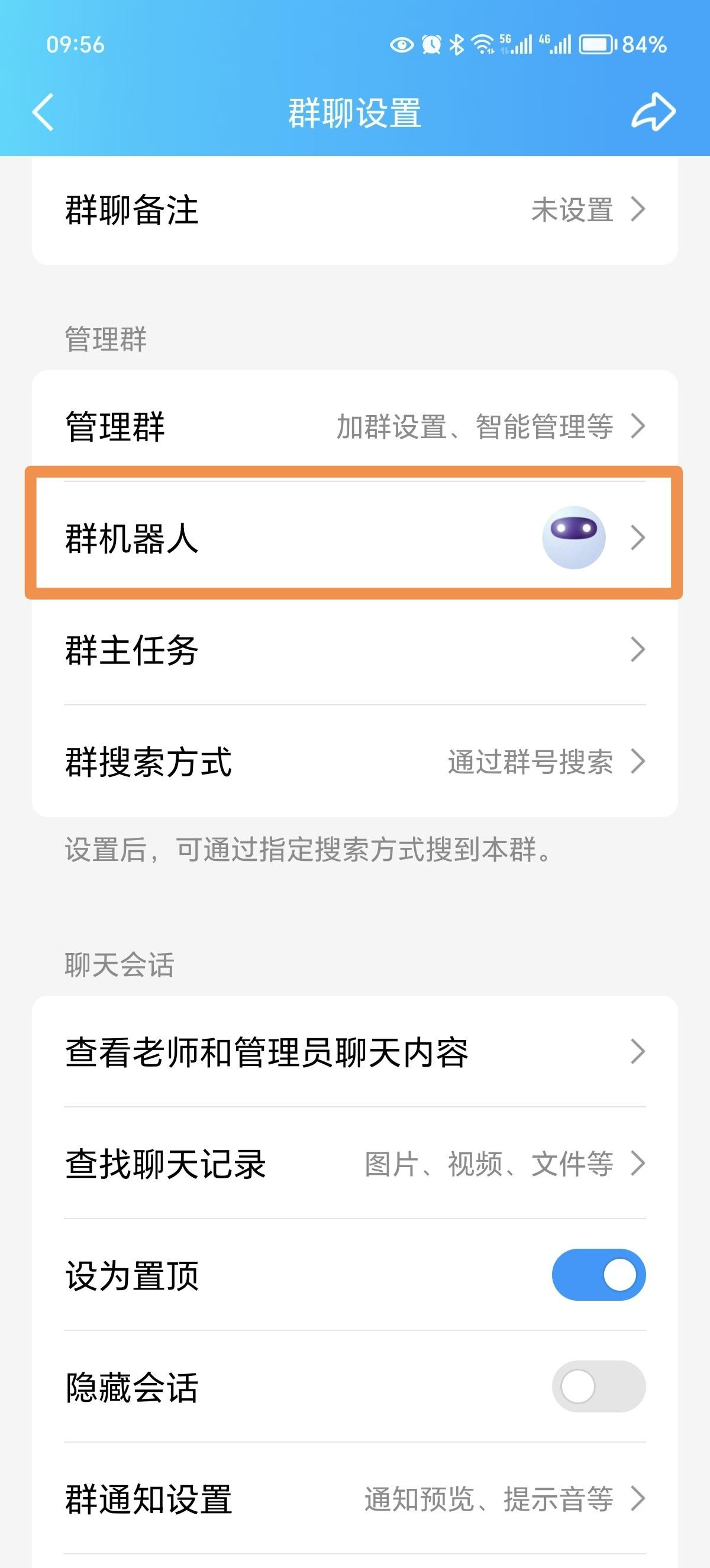
Task: Open 查找聊天记录 row
Action: pyautogui.click(x=354, y=1163)
